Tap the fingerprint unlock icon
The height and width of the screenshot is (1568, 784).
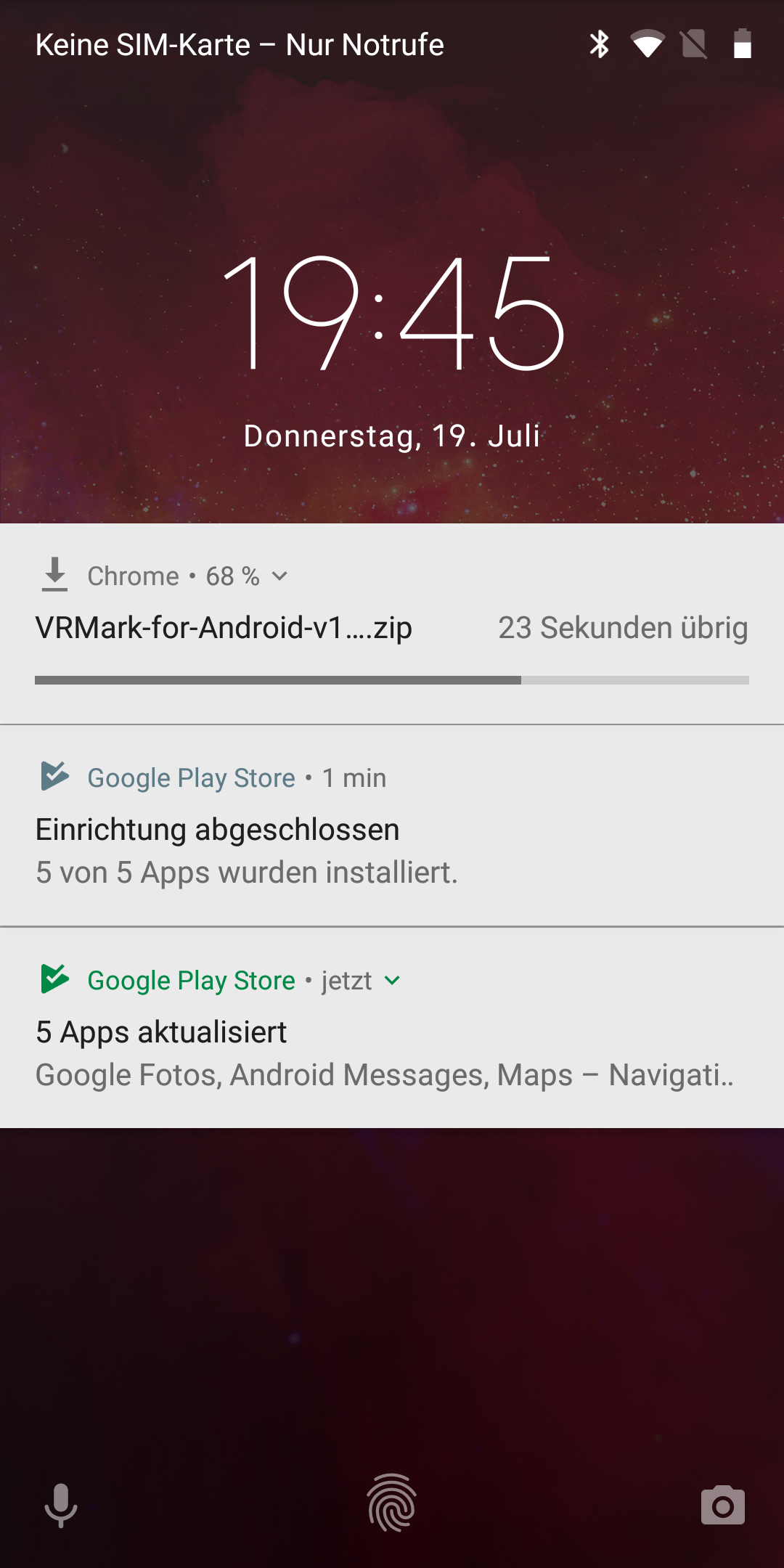click(392, 1503)
